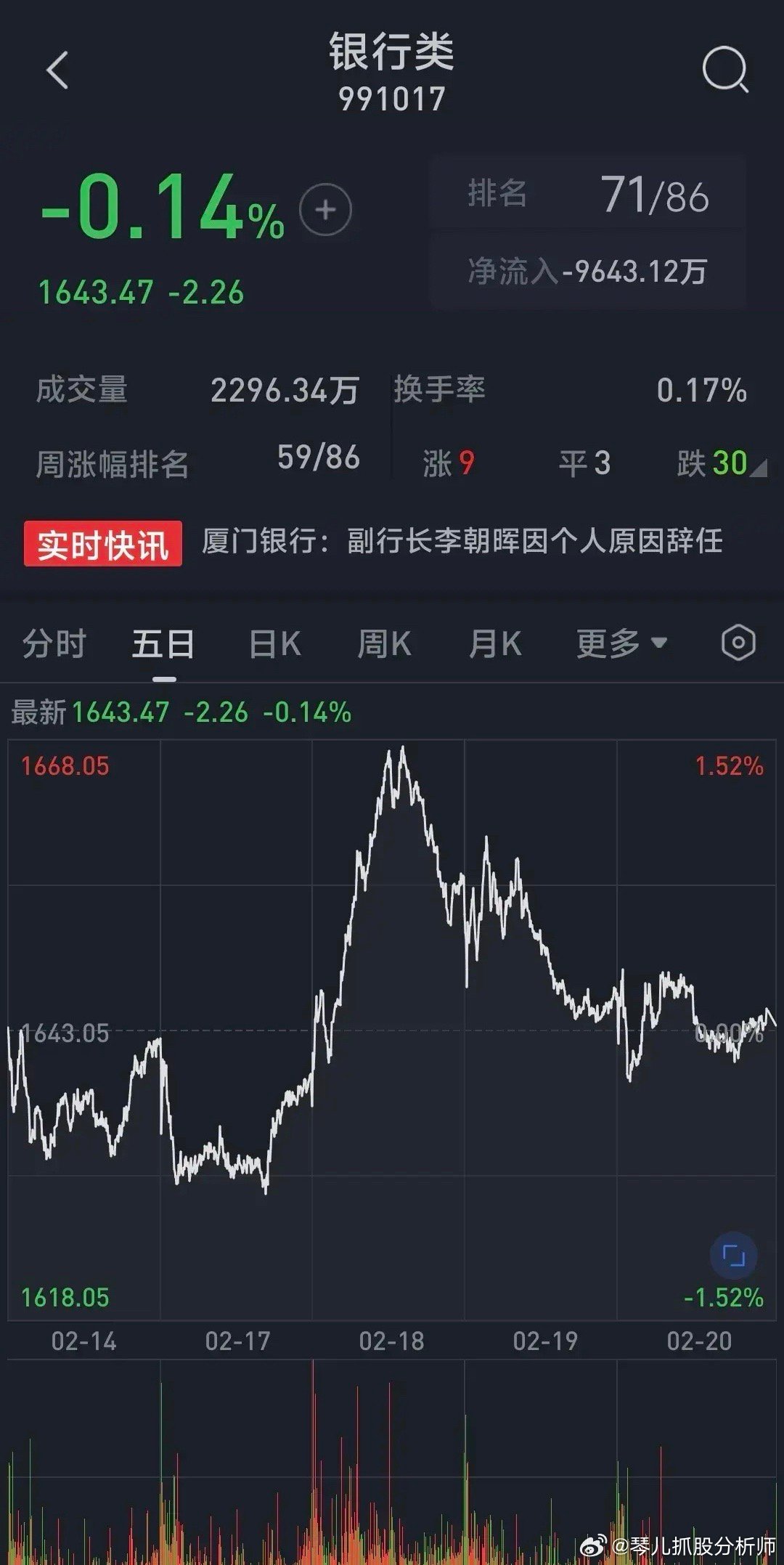784x1565 pixels.
Task: Open the search icon
Action: [725, 70]
